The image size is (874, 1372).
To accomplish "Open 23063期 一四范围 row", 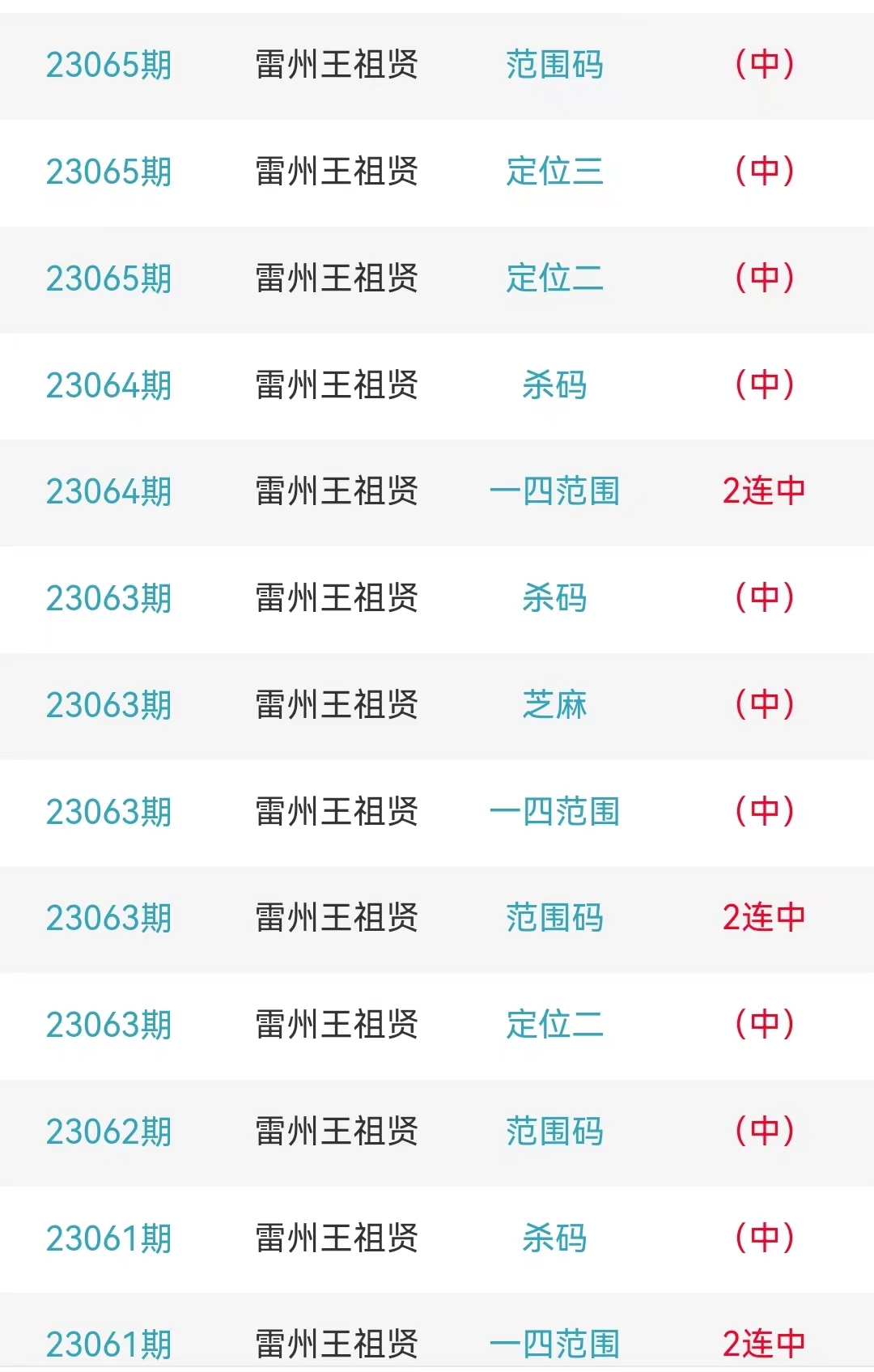I will [x=554, y=812].
